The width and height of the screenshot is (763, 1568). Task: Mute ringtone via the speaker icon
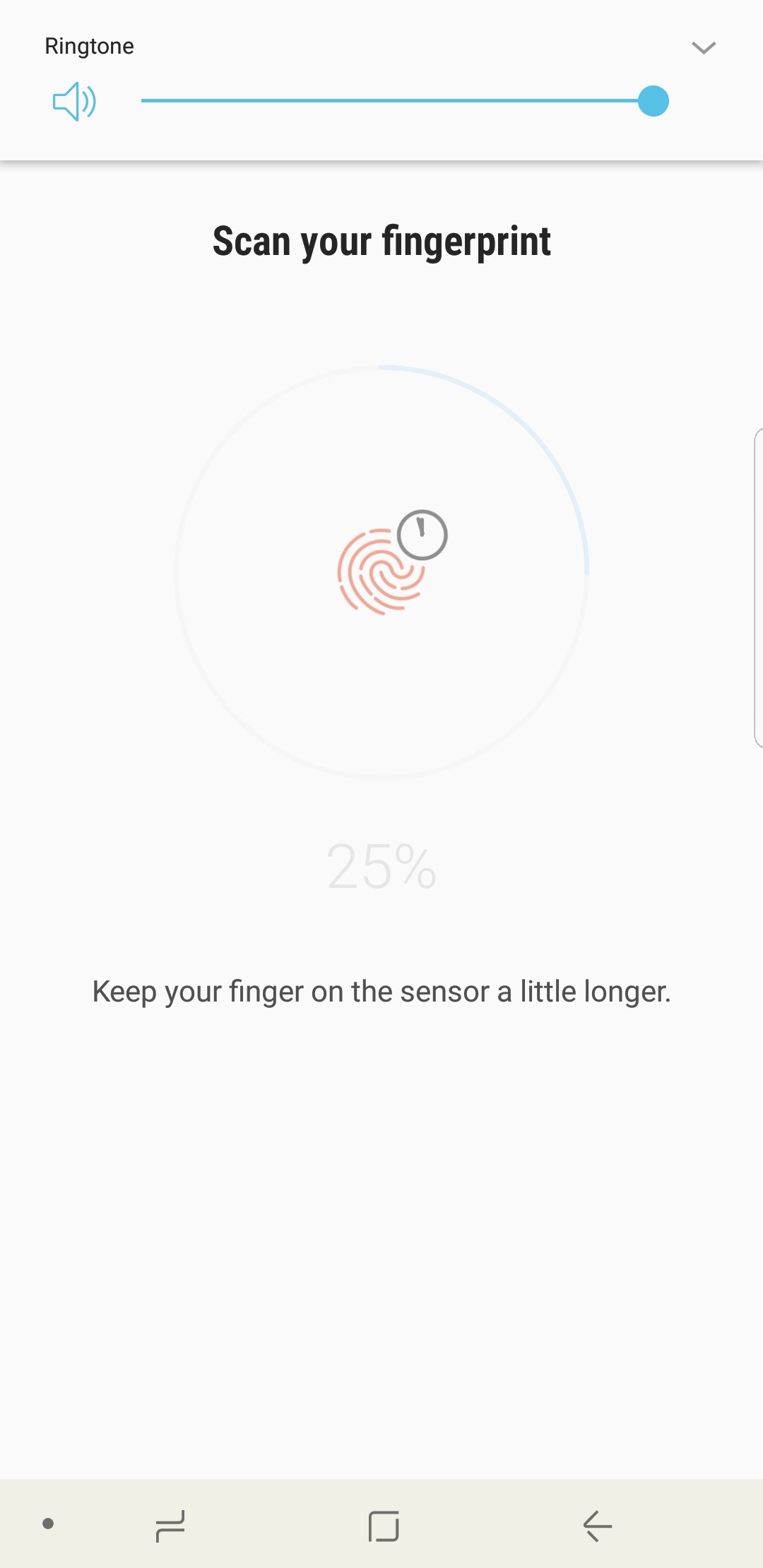point(74,101)
